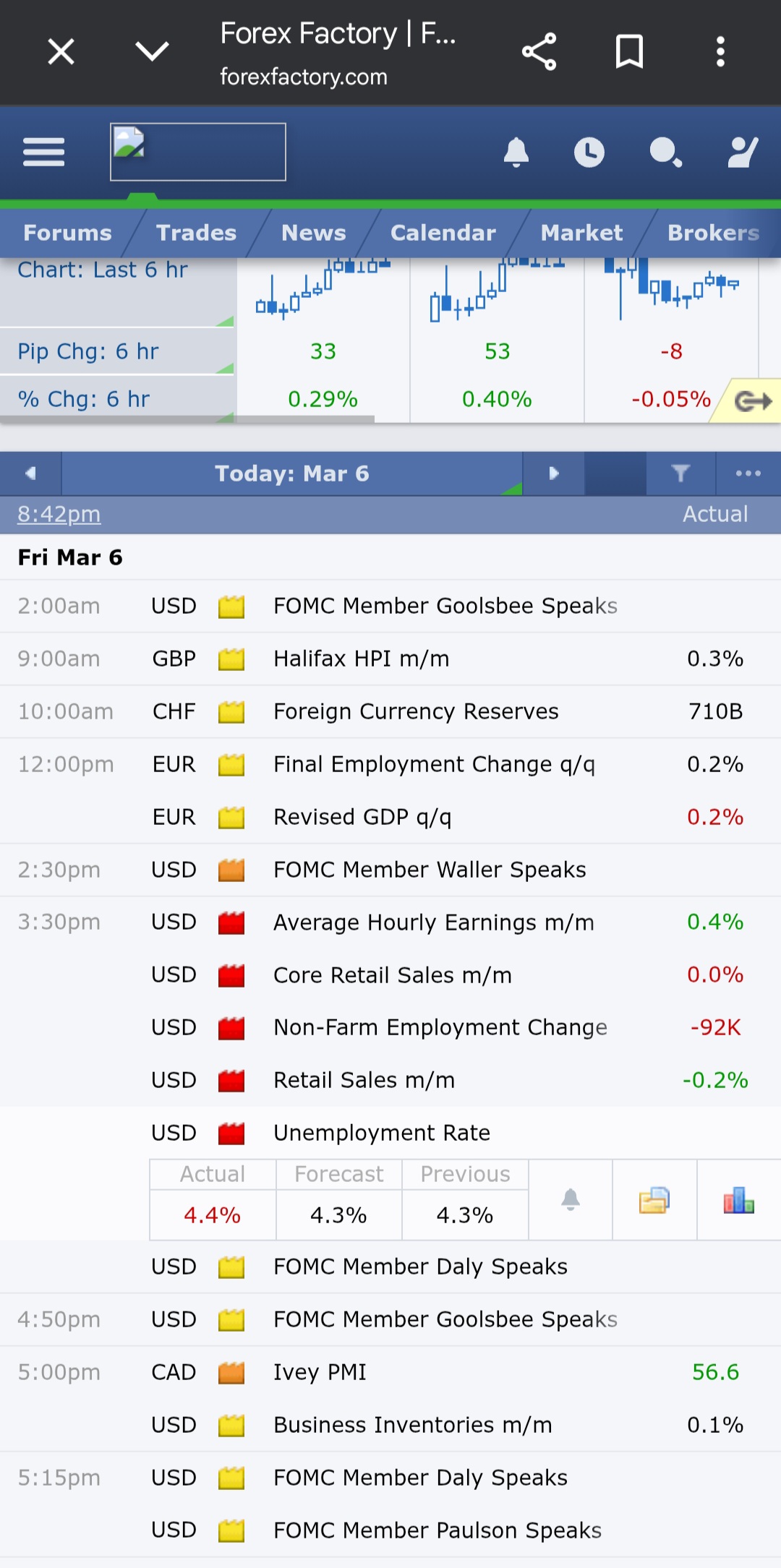Open the notifications bell in header

(x=516, y=153)
